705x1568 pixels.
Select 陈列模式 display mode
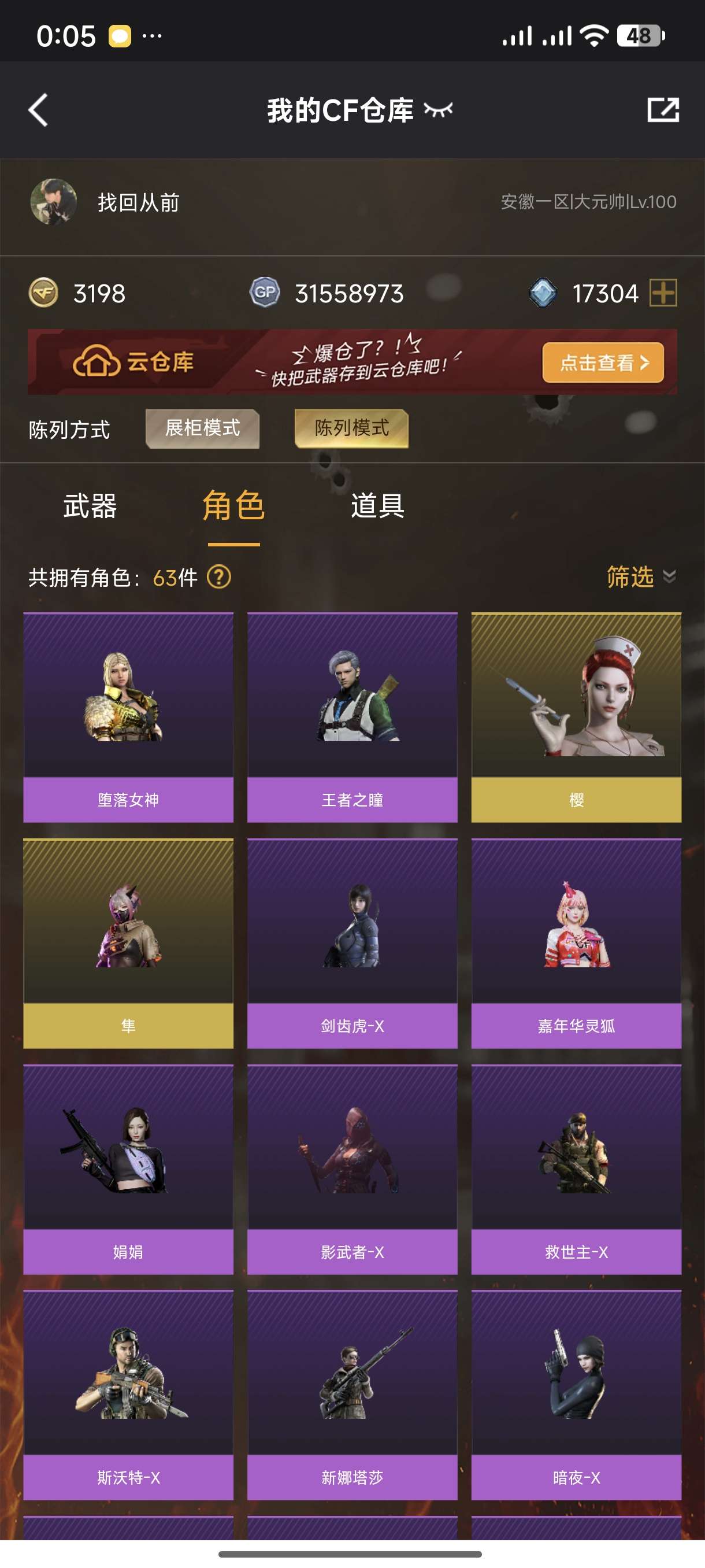(351, 428)
